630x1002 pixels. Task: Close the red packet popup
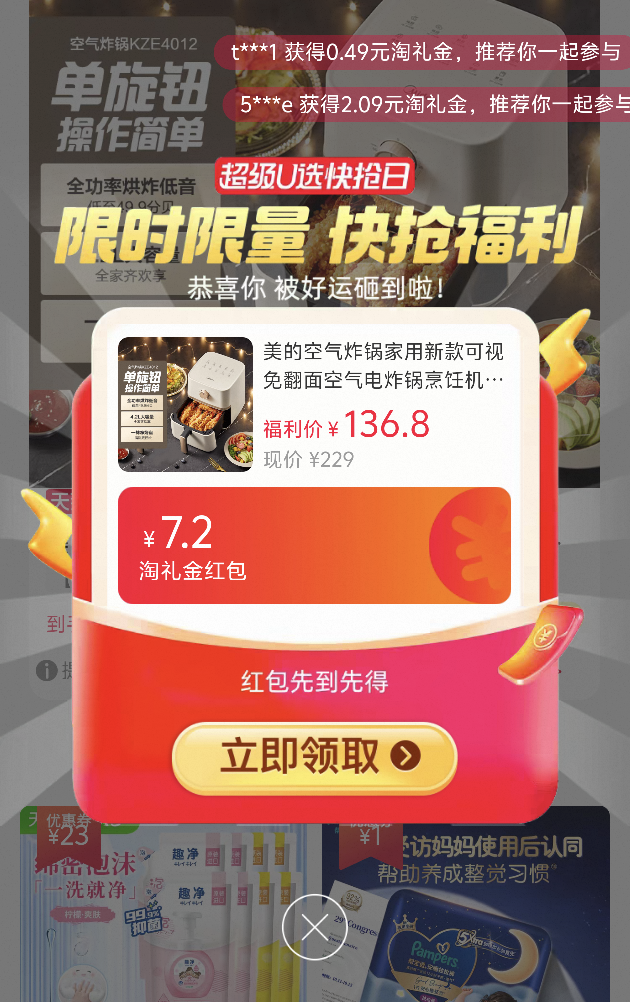click(x=314, y=927)
